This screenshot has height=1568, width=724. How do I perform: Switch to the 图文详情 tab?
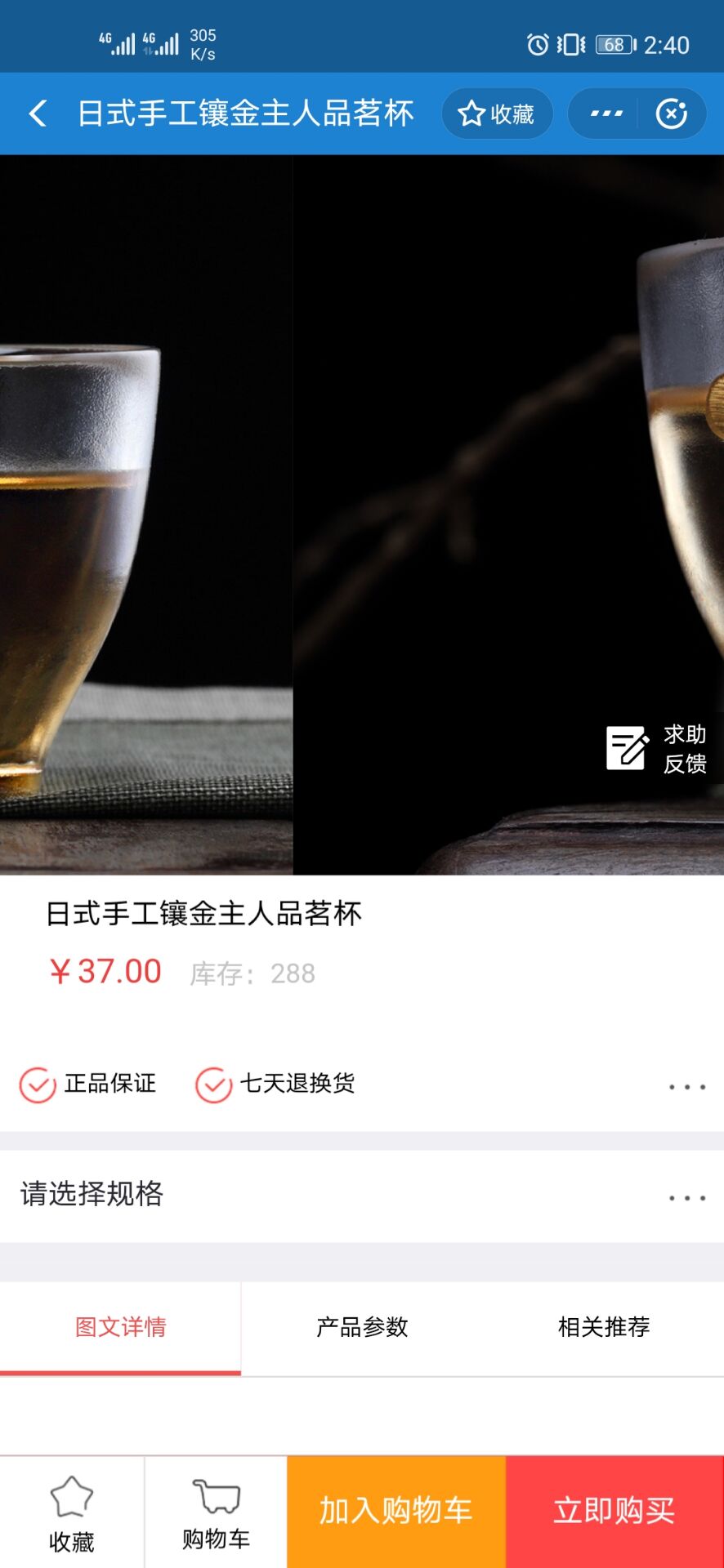(x=121, y=1327)
